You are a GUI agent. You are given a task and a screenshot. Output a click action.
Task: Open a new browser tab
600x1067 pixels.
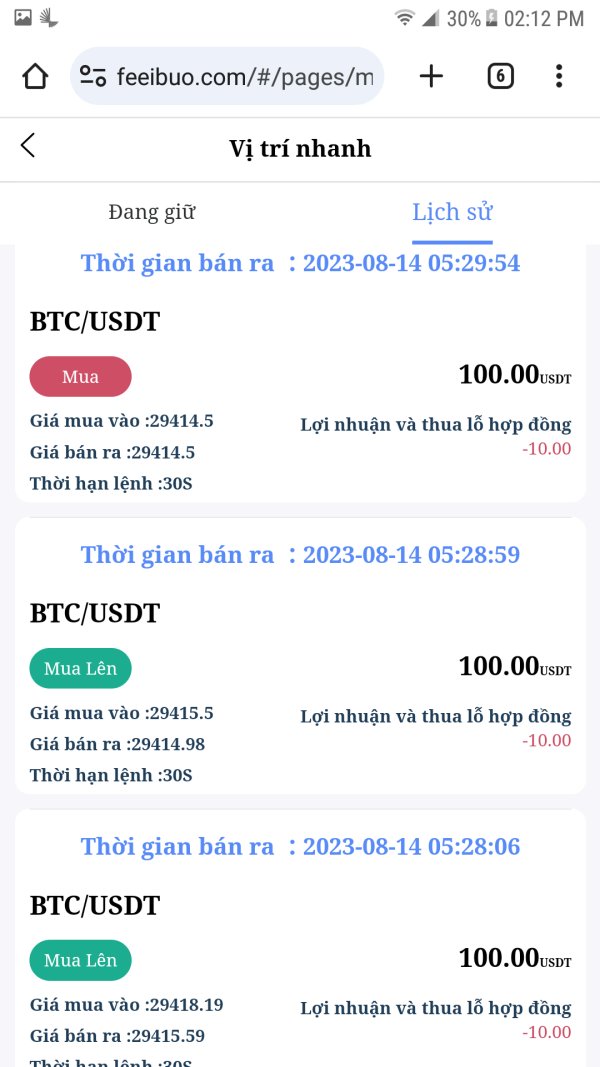[x=431, y=76]
